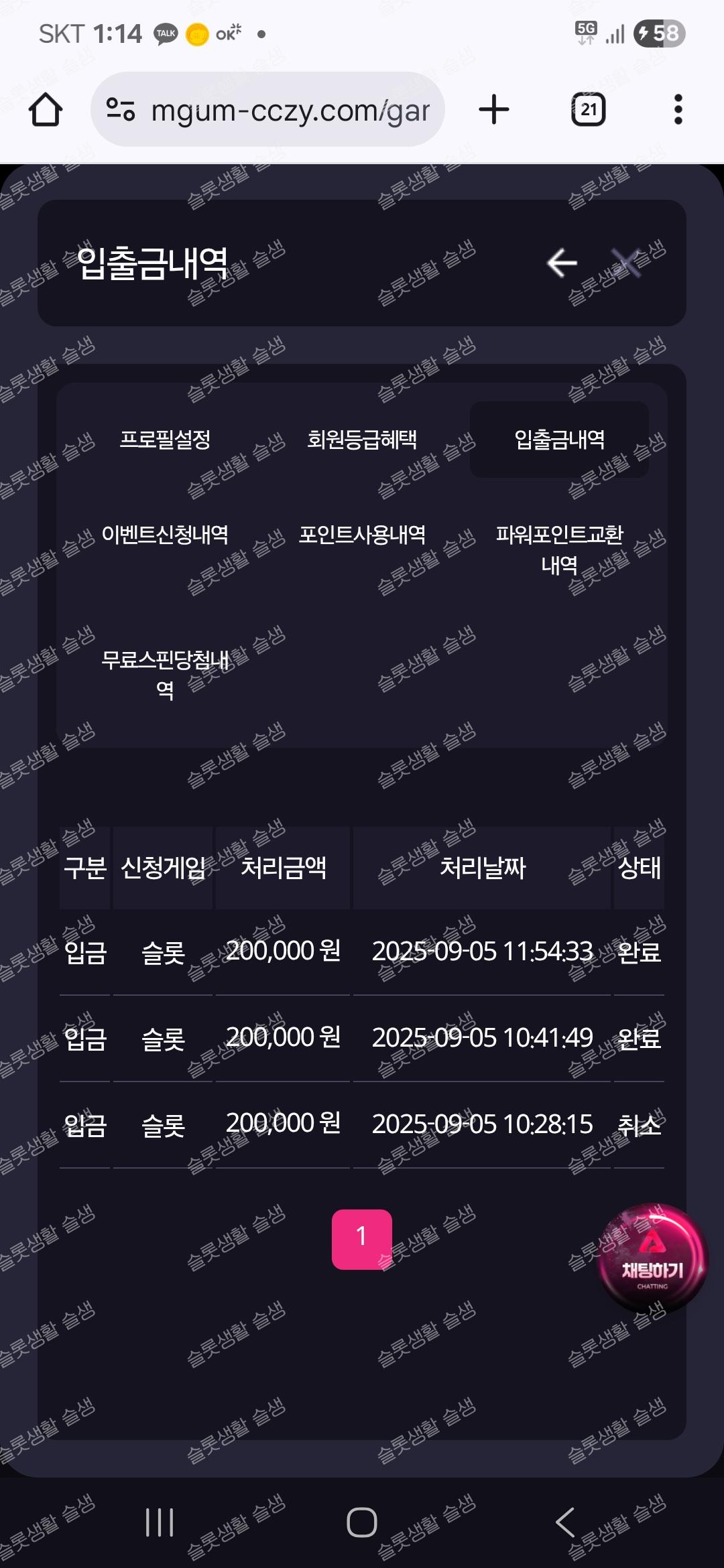Open the 채팅하기 chat button
724x1568 pixels.
tap(652, 1258)
